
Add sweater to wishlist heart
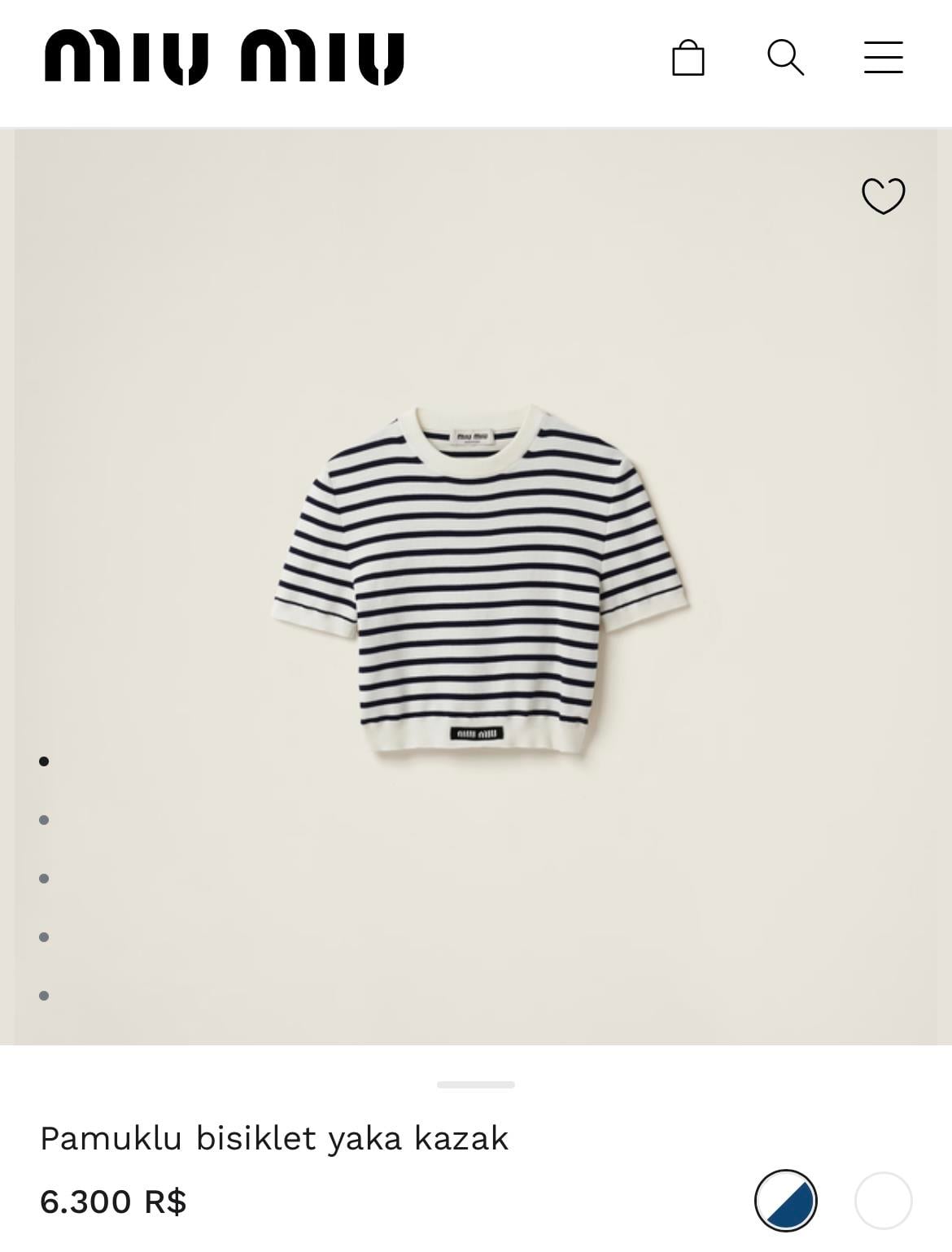click(x=883, y=196)
